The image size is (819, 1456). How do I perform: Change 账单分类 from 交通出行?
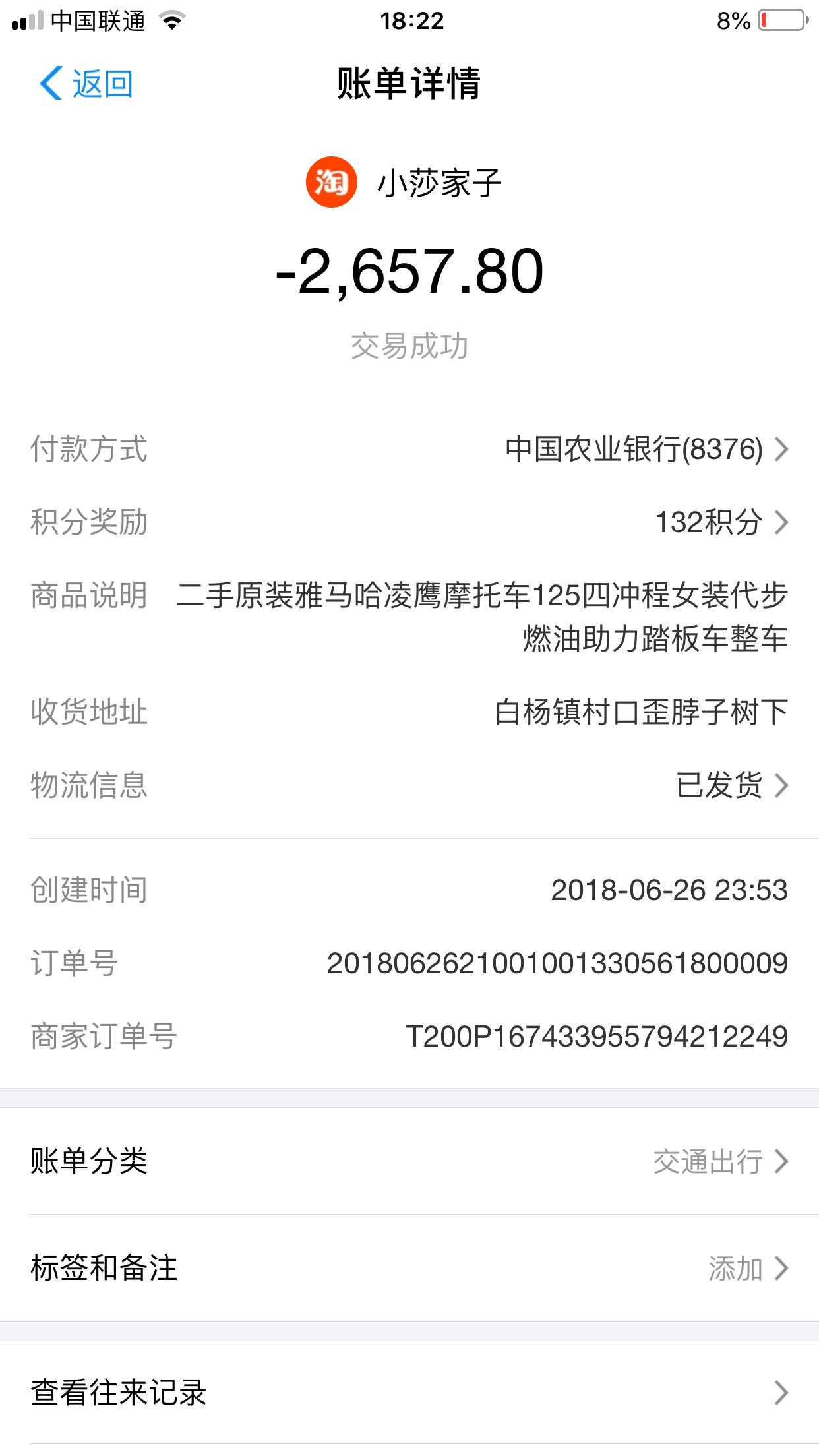(x=409, y=1161)
